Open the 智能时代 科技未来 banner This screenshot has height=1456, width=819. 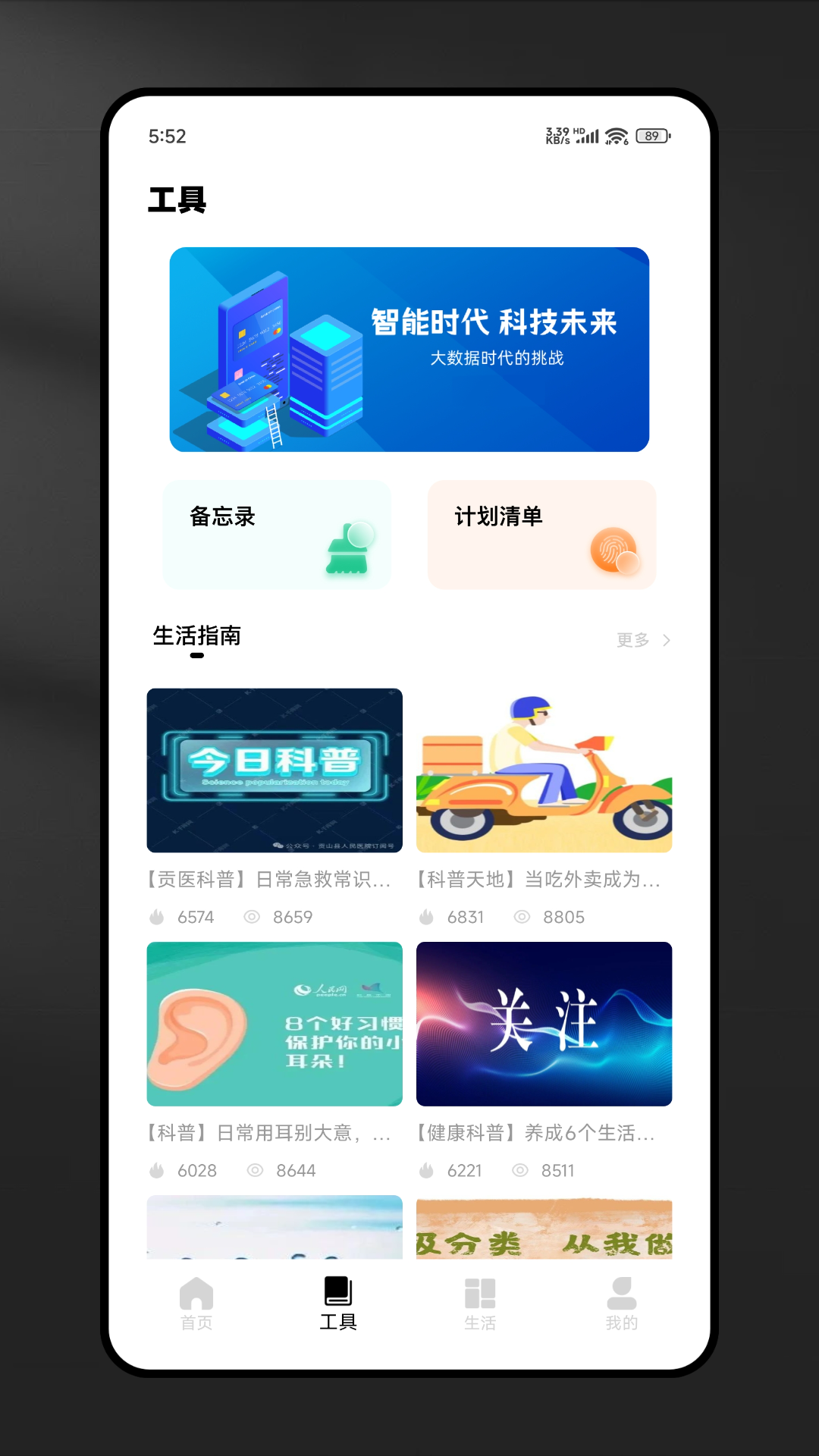(x=409, y=350)
